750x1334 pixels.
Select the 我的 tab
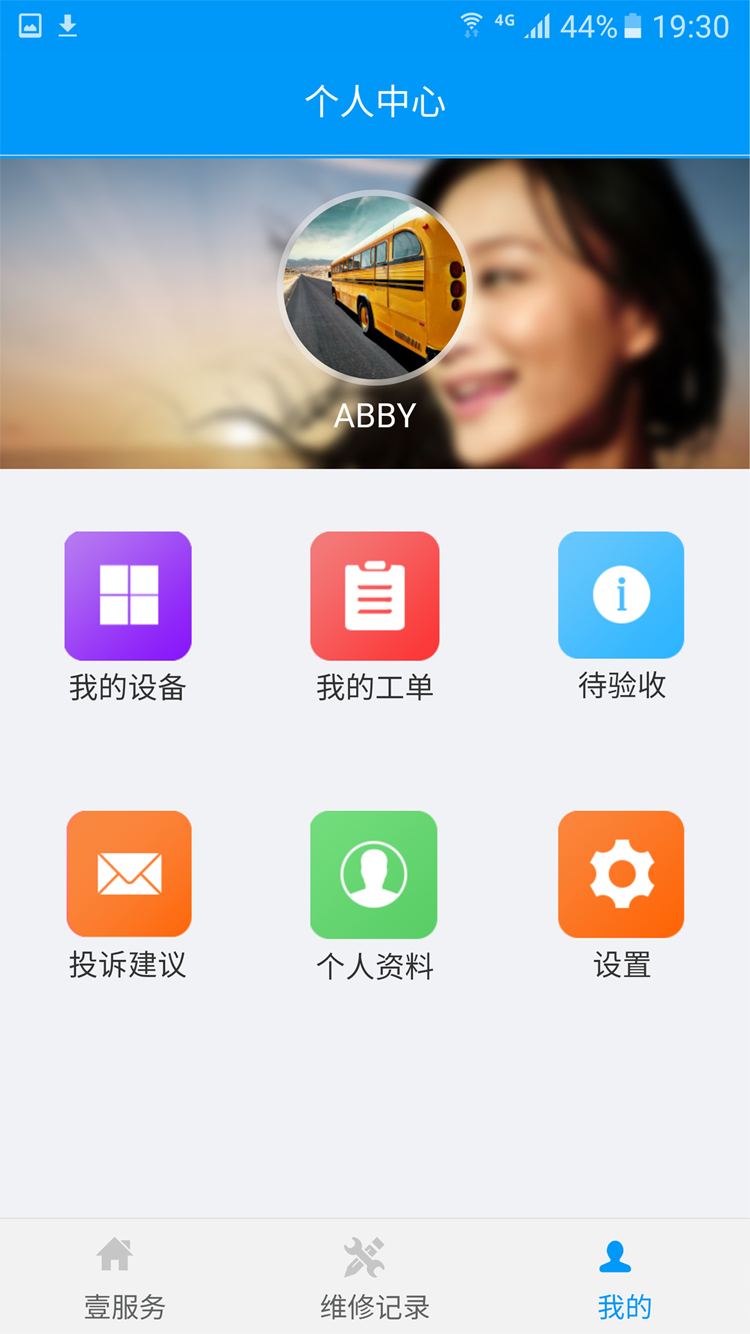[x=624, y=1278]
